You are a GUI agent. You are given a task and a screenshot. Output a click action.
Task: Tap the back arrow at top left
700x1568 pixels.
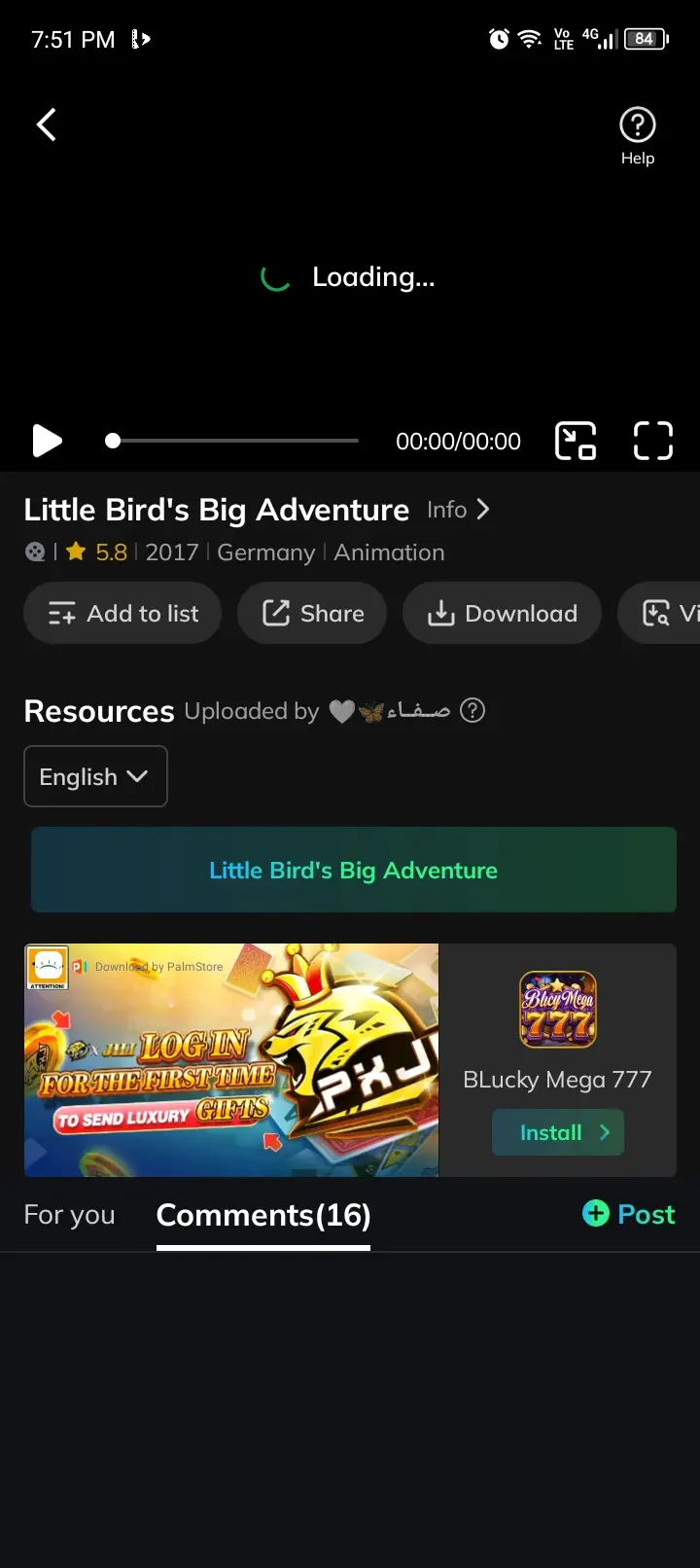(x=46, y=125)
